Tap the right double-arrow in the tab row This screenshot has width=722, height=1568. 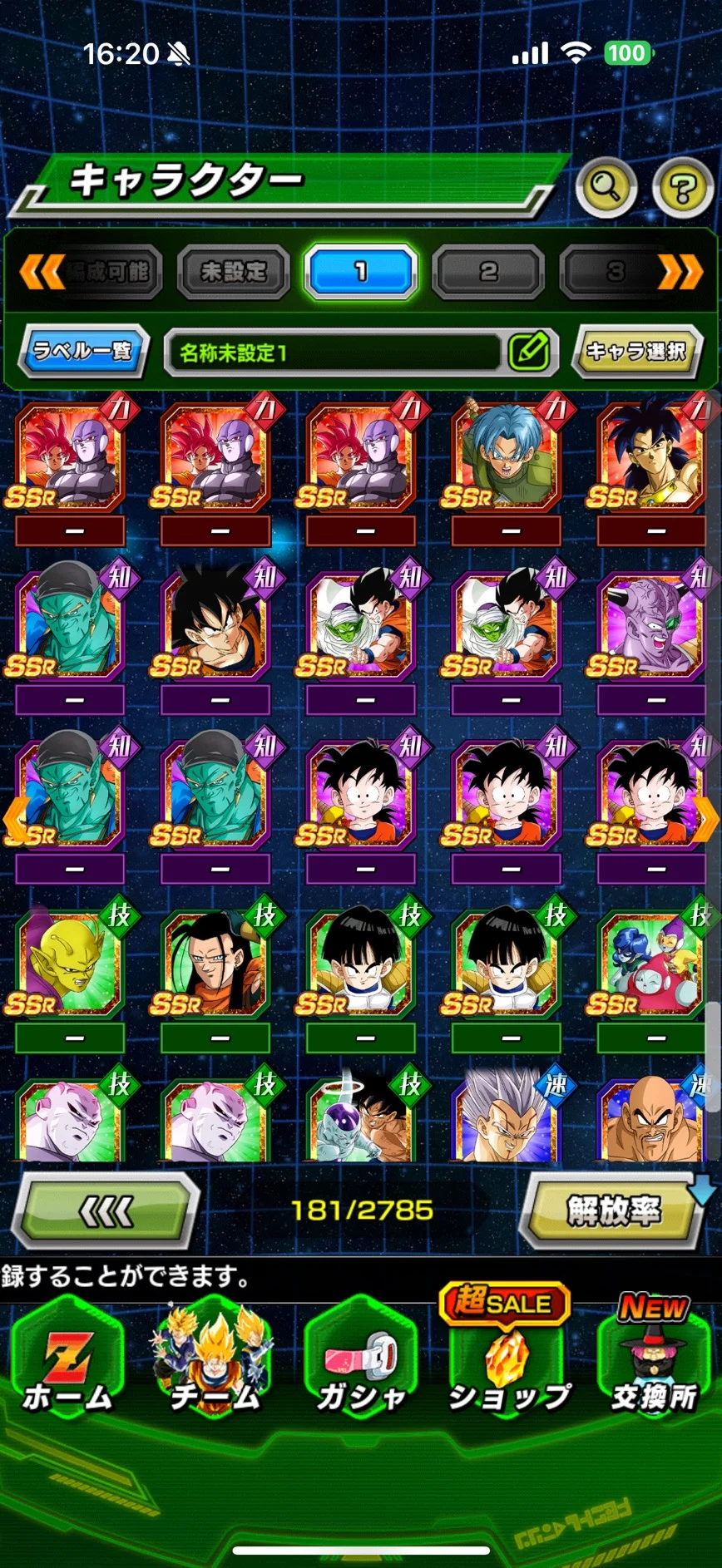pyautogui.click(x=681, y=272)
